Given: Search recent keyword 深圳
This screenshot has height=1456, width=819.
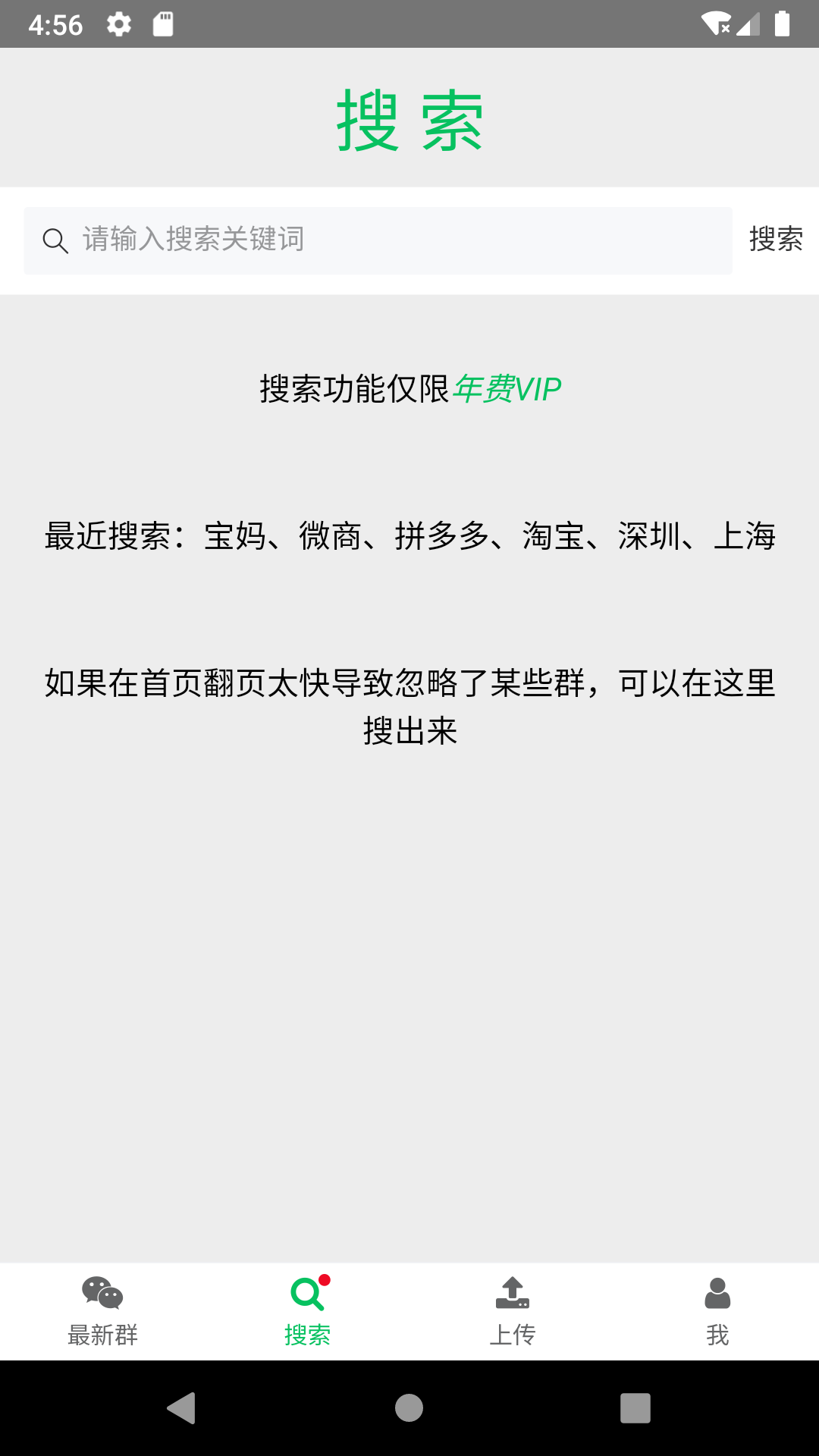Looking at the screenshot, I should click(648, 536).
